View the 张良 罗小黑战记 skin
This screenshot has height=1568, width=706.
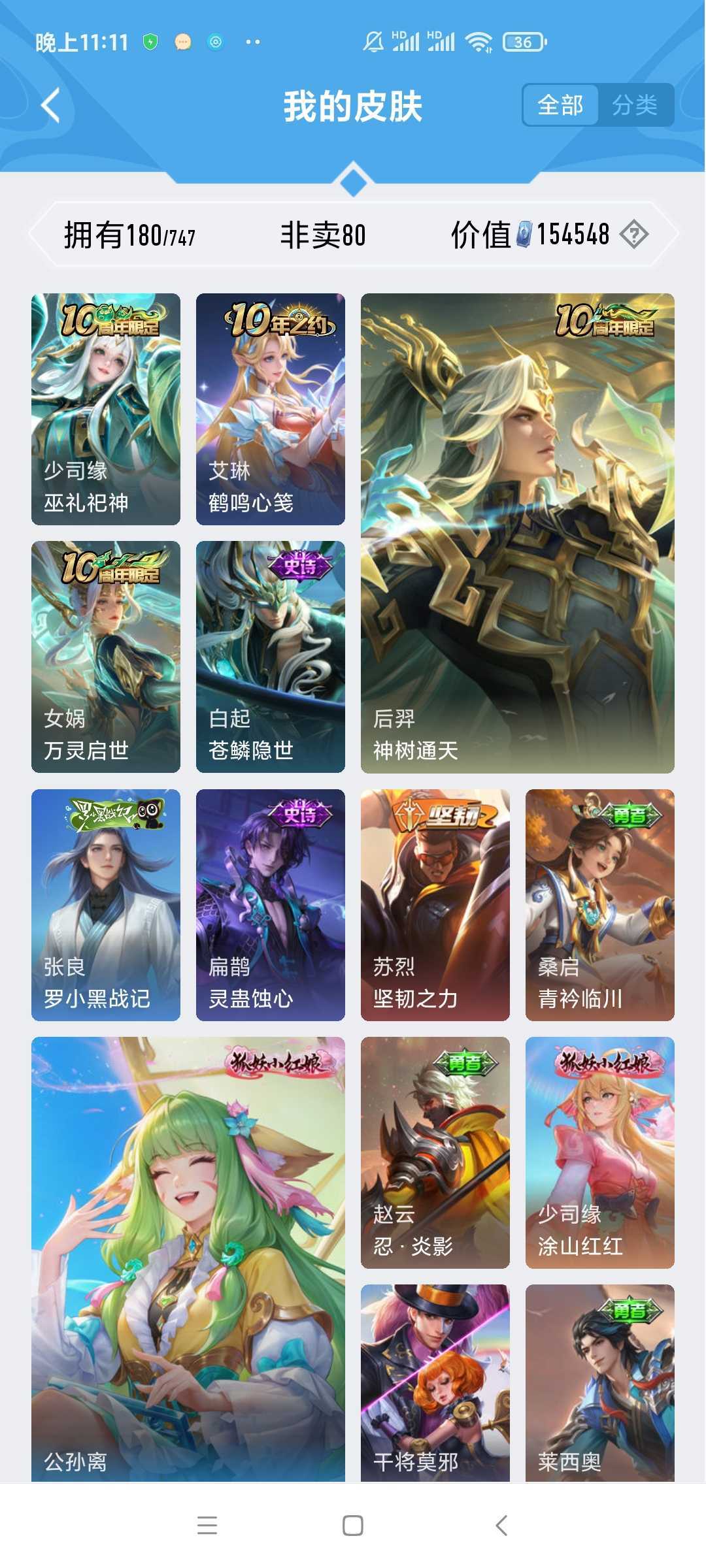106,905
